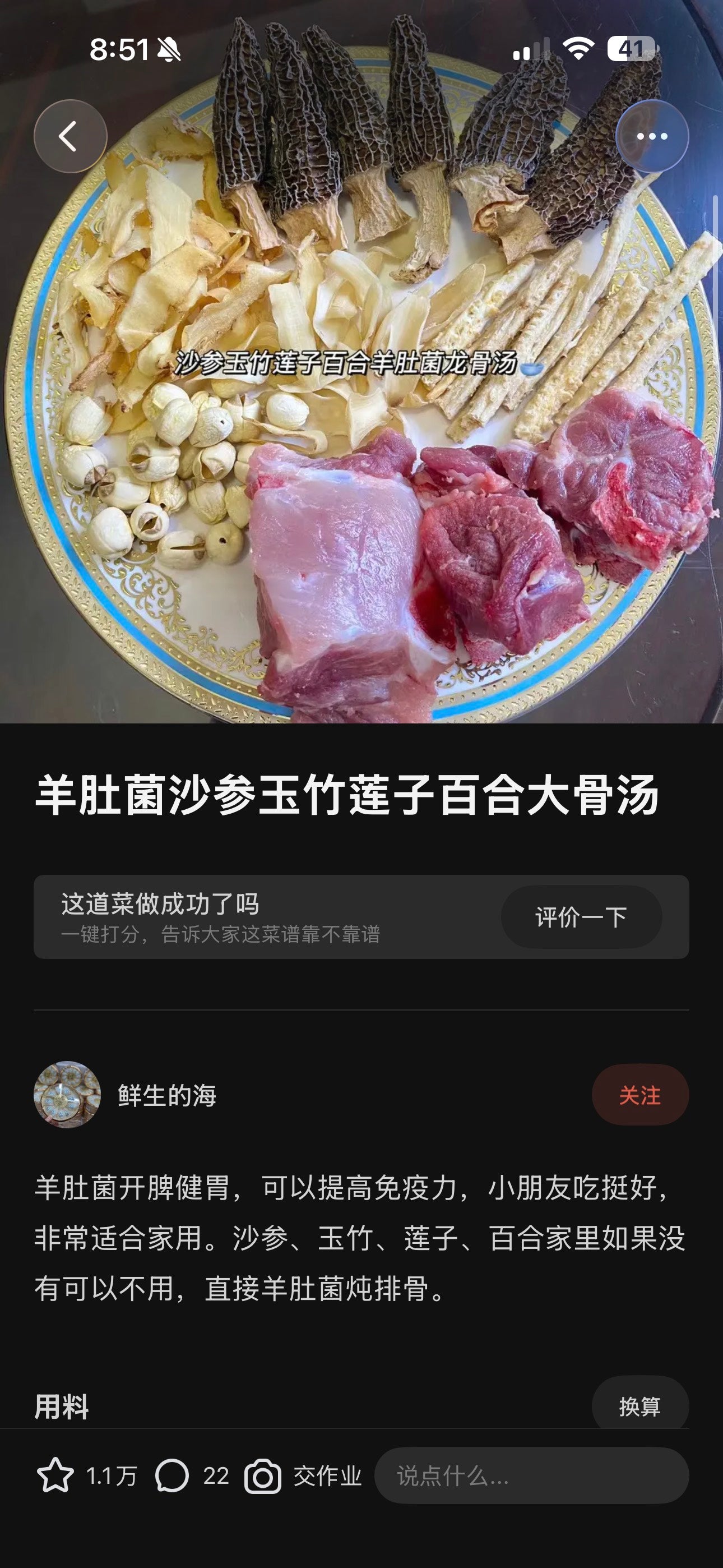Tap 交作业 to upload your dish
Viewport: 723px width, 1568px height.
click(x=303, y=1475)
